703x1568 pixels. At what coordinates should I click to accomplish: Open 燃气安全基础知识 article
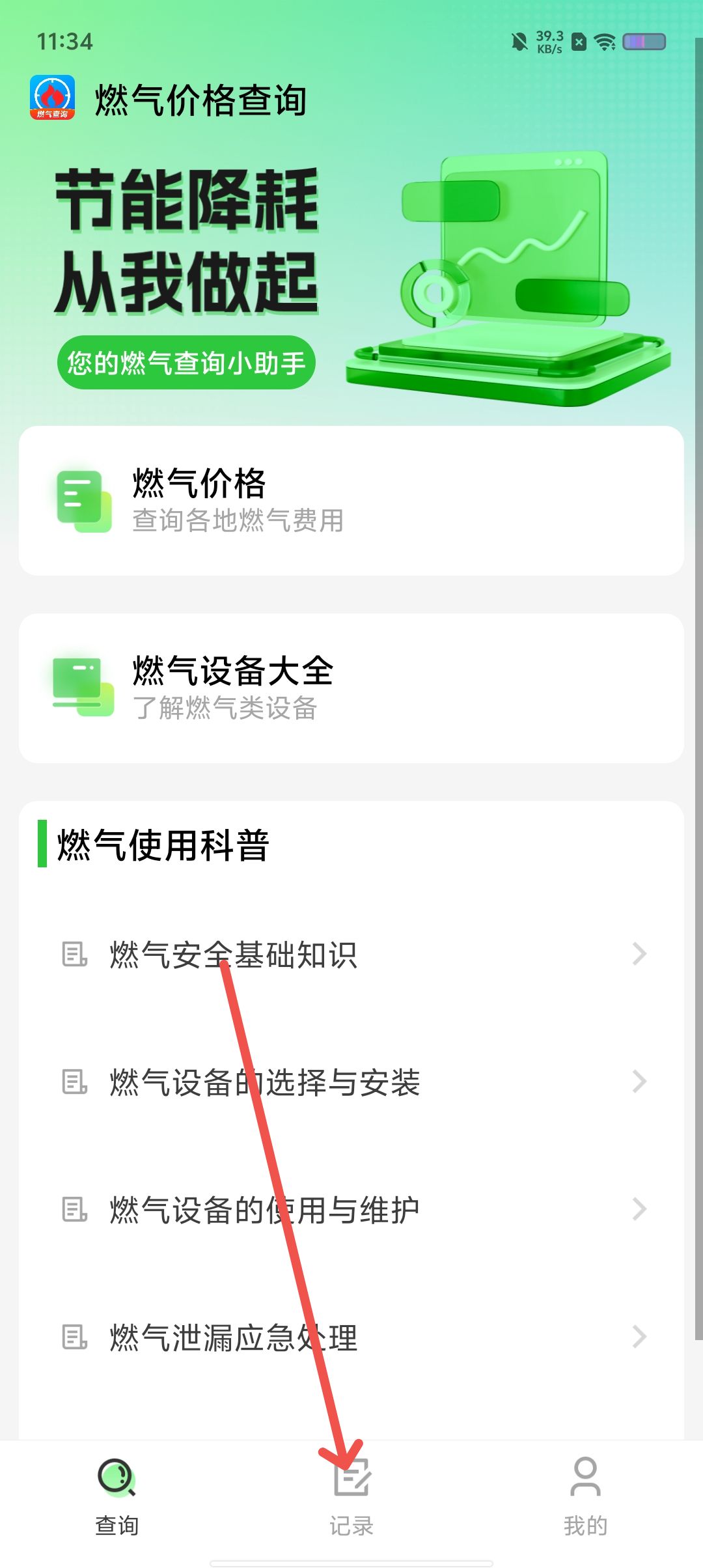point(351,955)
